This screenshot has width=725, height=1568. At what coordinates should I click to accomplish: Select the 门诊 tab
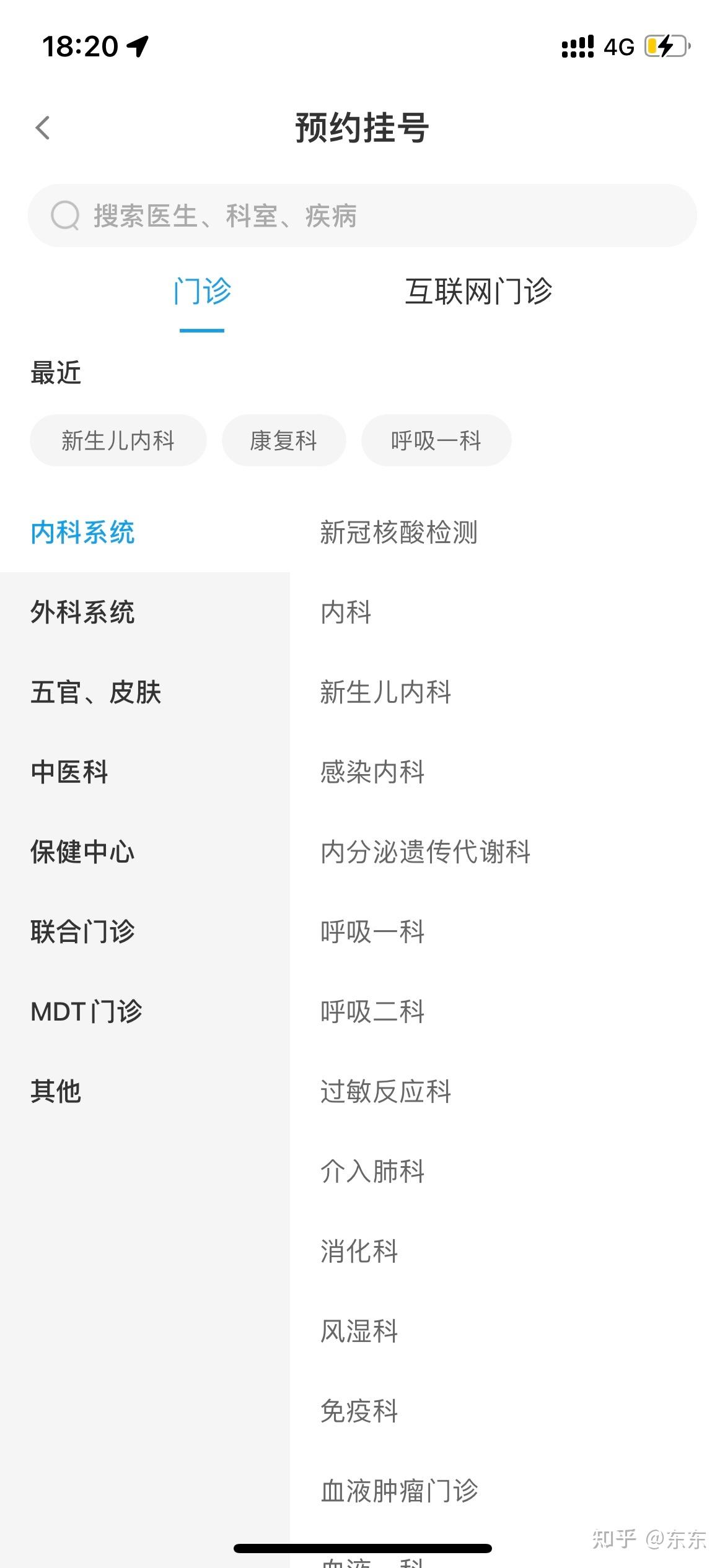pos(202,291)
